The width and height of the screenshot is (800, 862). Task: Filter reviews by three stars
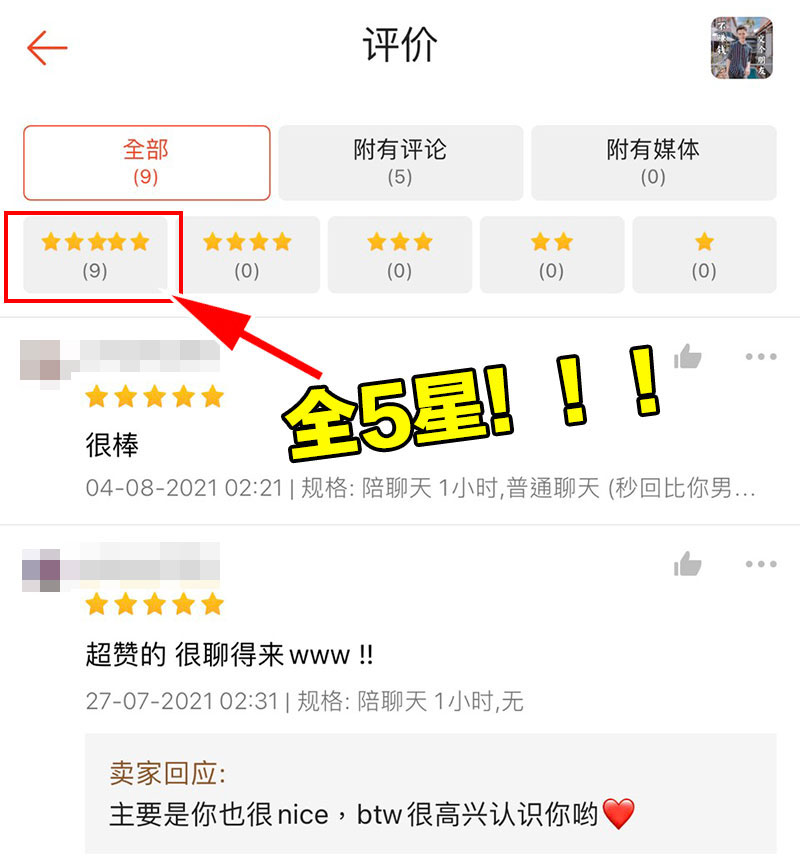[399, 254]
